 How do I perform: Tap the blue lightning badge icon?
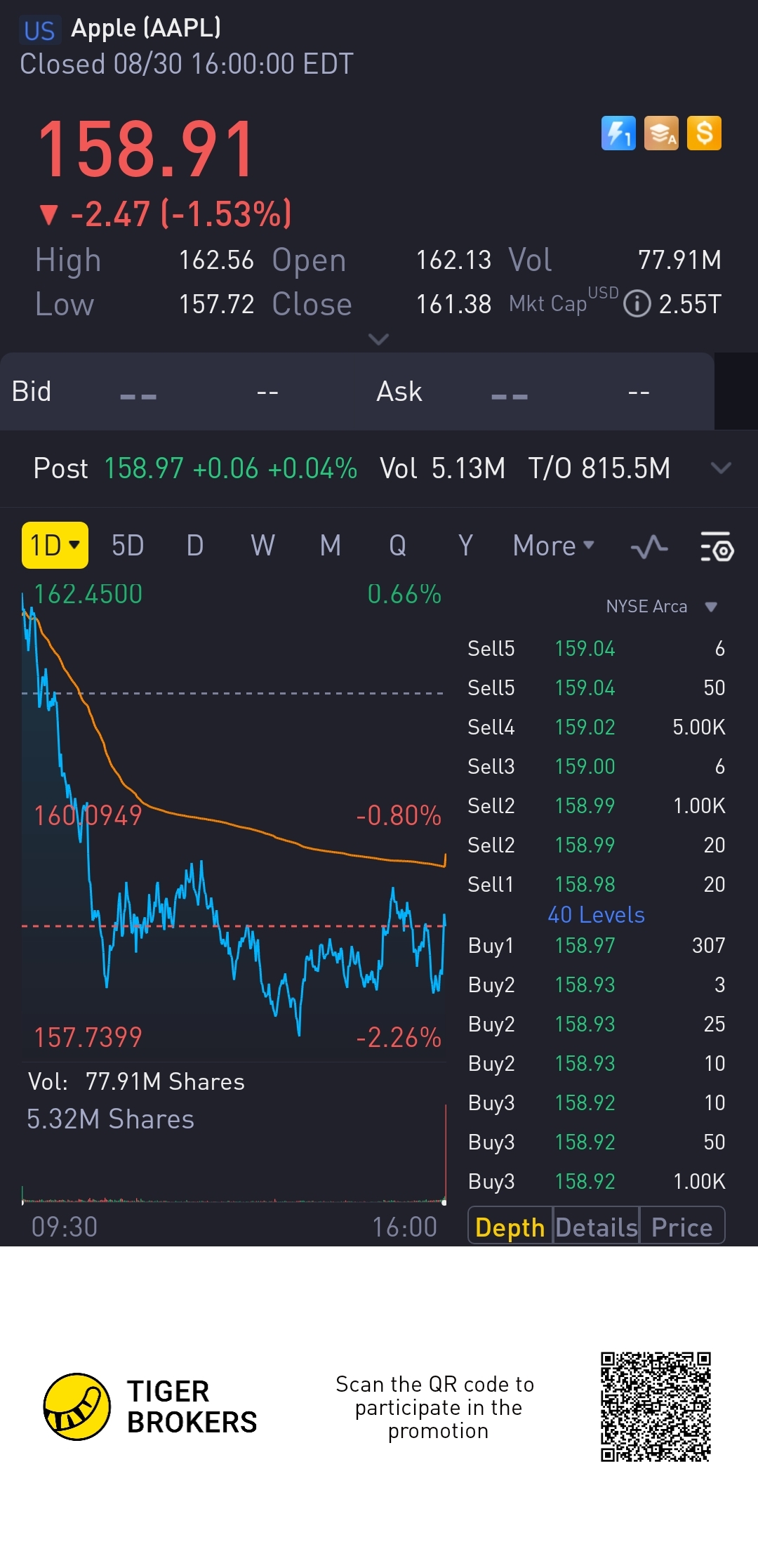tap(618, 133)
